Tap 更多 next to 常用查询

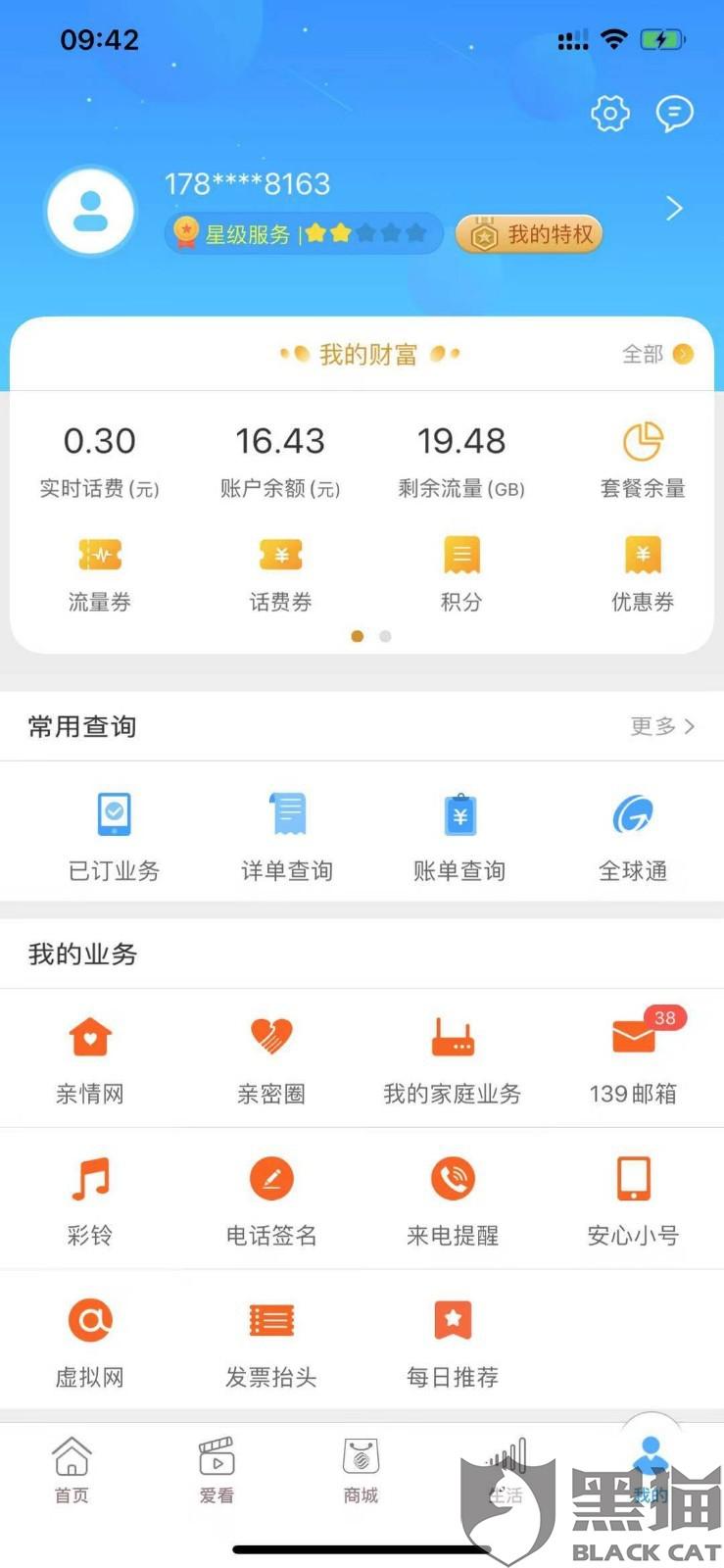[x=661, y=726]
